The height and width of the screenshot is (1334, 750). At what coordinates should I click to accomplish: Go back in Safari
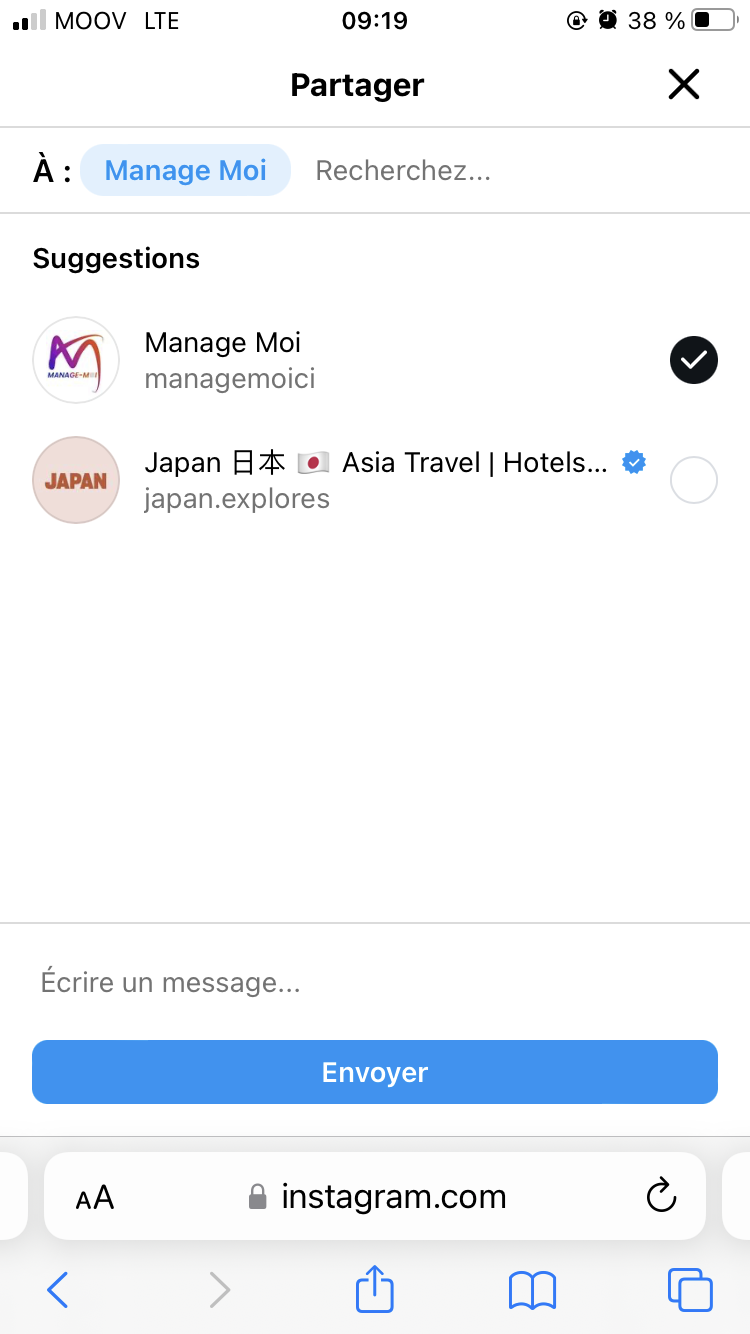coord(58,1290)
